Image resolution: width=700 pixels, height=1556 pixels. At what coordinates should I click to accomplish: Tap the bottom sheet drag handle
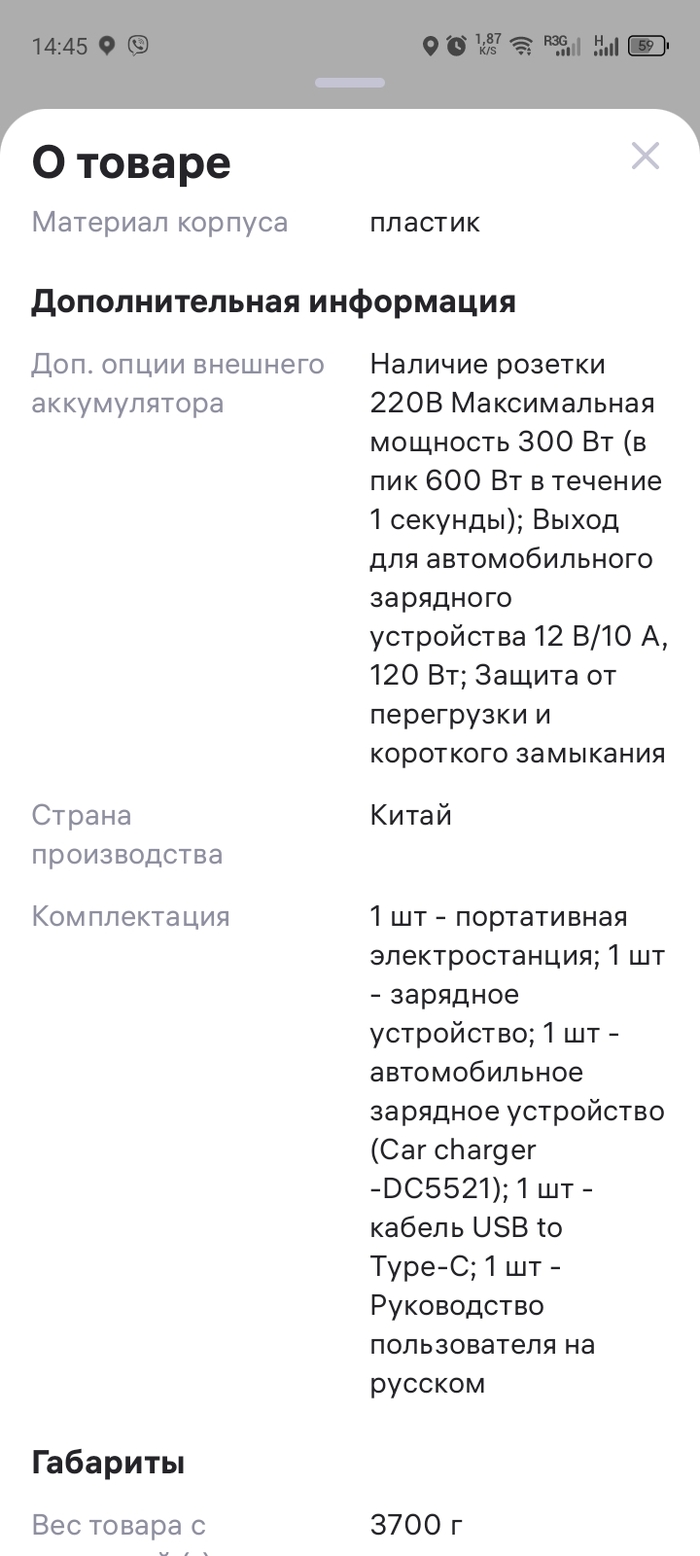coord(350,83)
